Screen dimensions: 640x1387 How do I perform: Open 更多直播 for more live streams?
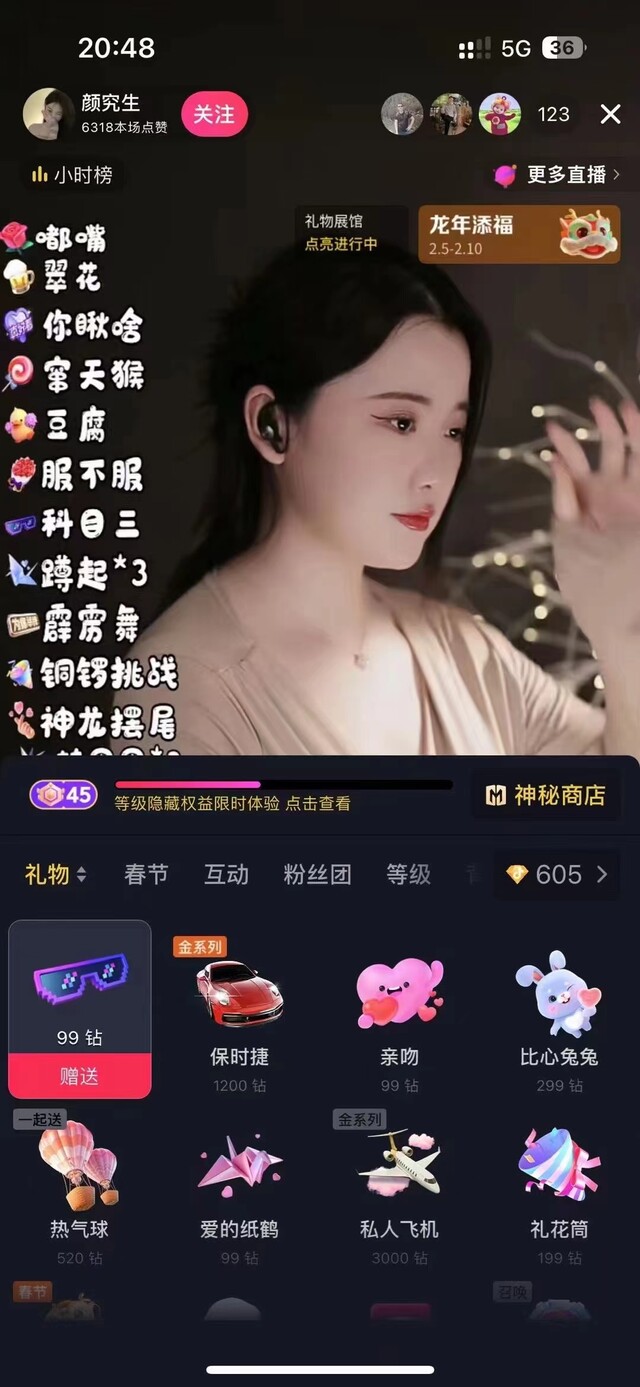click(x=558, y=175)
